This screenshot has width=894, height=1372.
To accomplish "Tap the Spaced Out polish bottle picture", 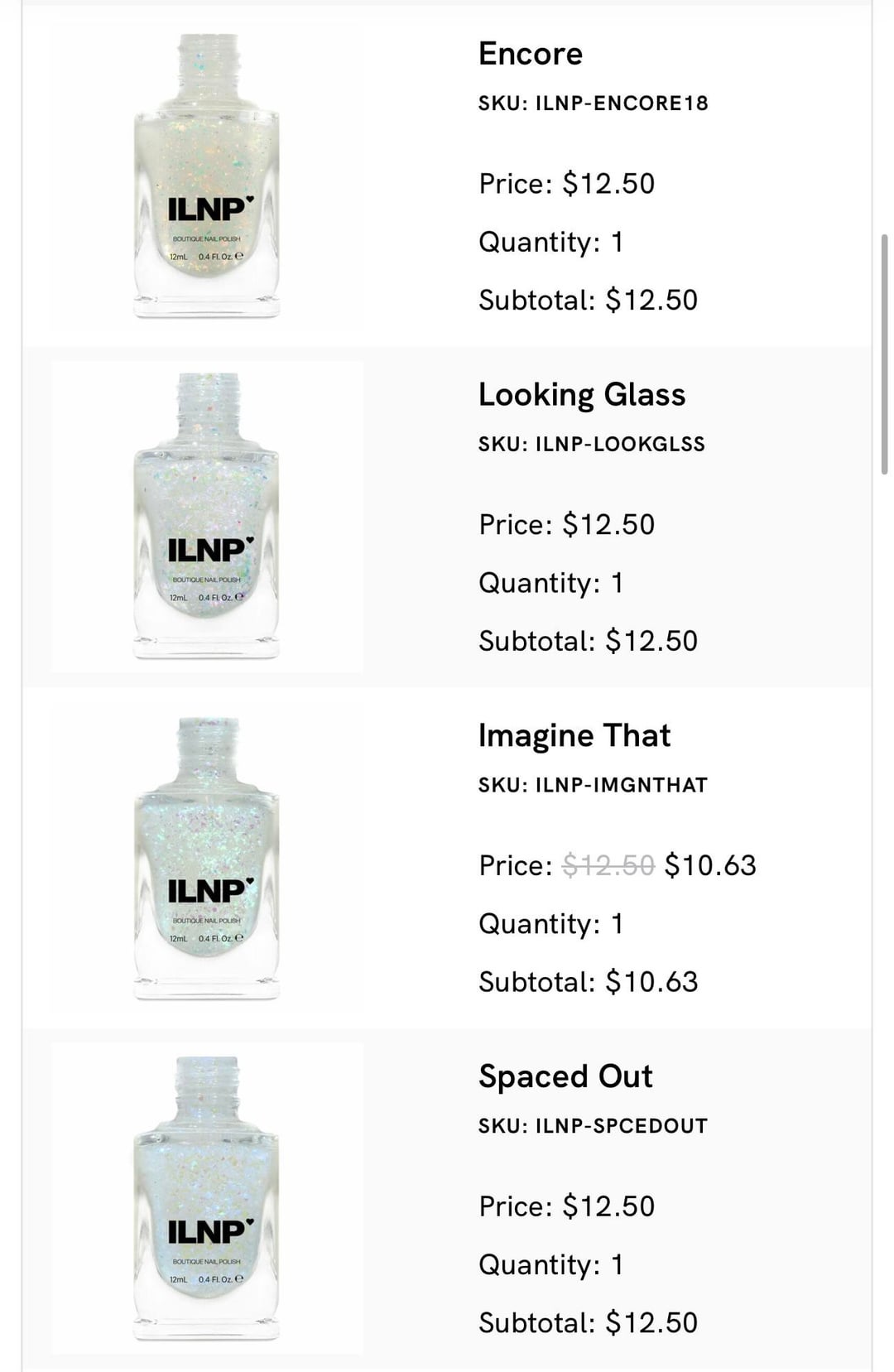I will tap(207, 1198).
